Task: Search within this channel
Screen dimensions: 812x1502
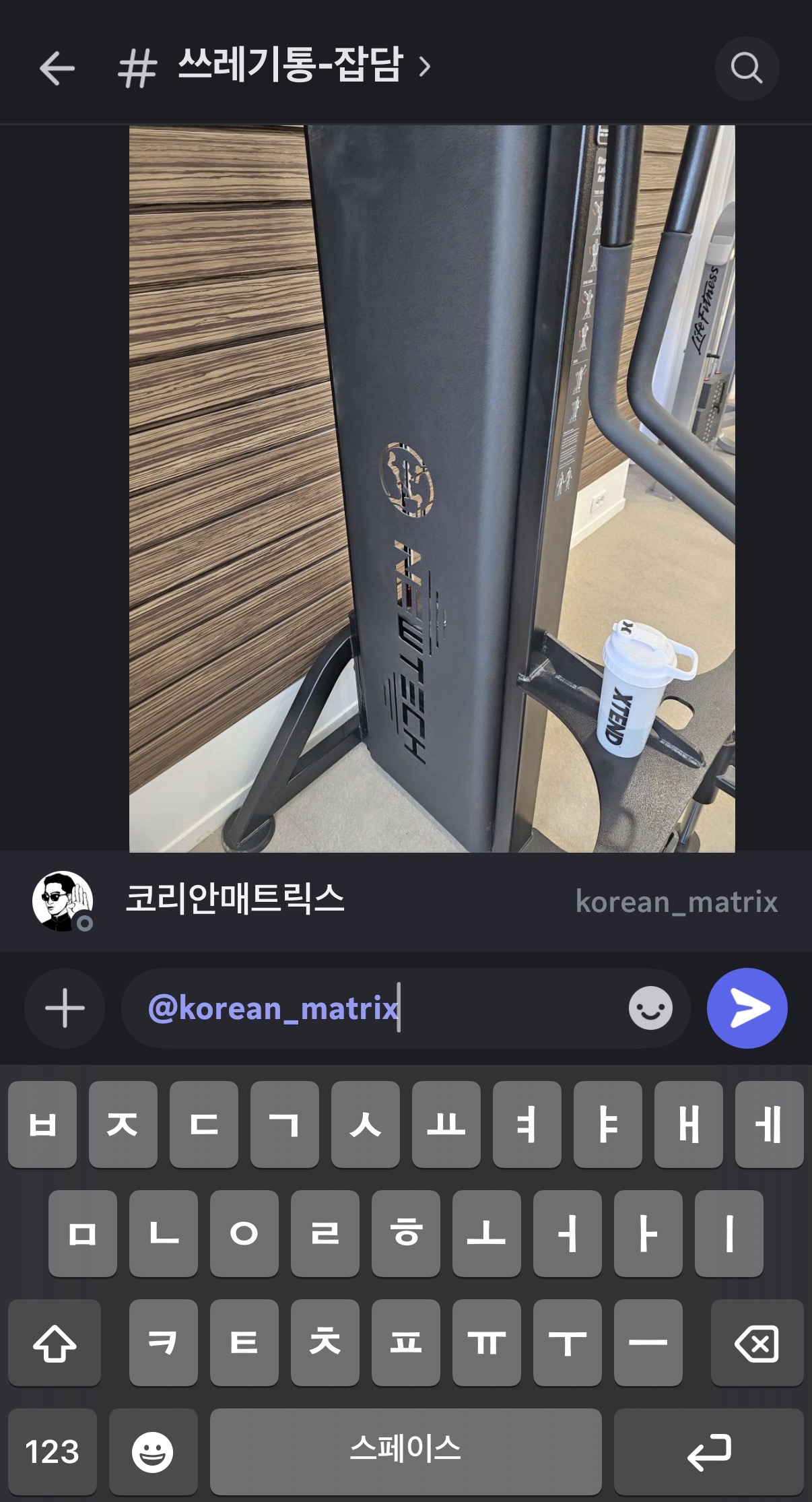Action: click(746, 68)
